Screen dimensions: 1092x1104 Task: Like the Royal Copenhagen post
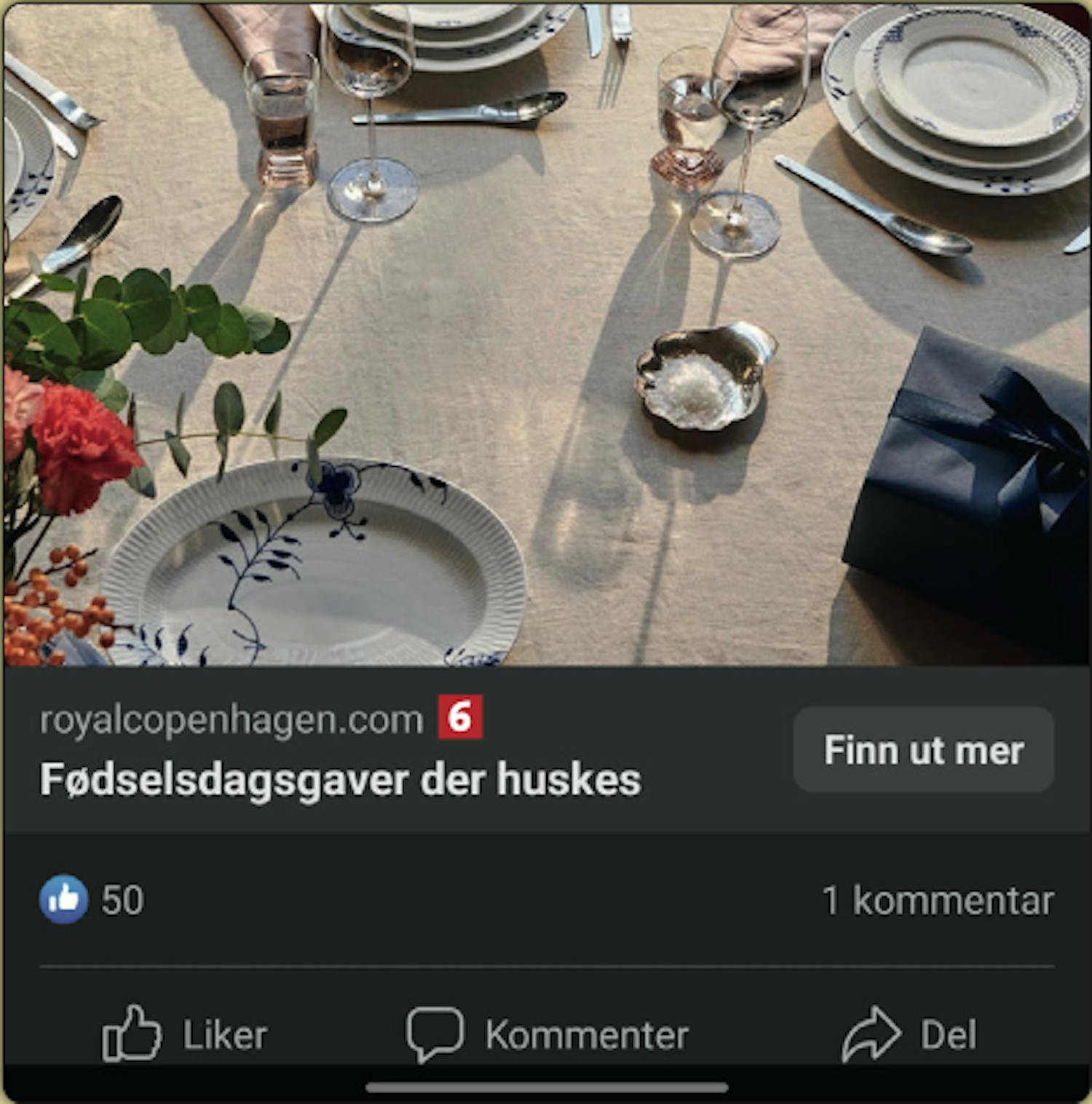[x=185, y=1034]
